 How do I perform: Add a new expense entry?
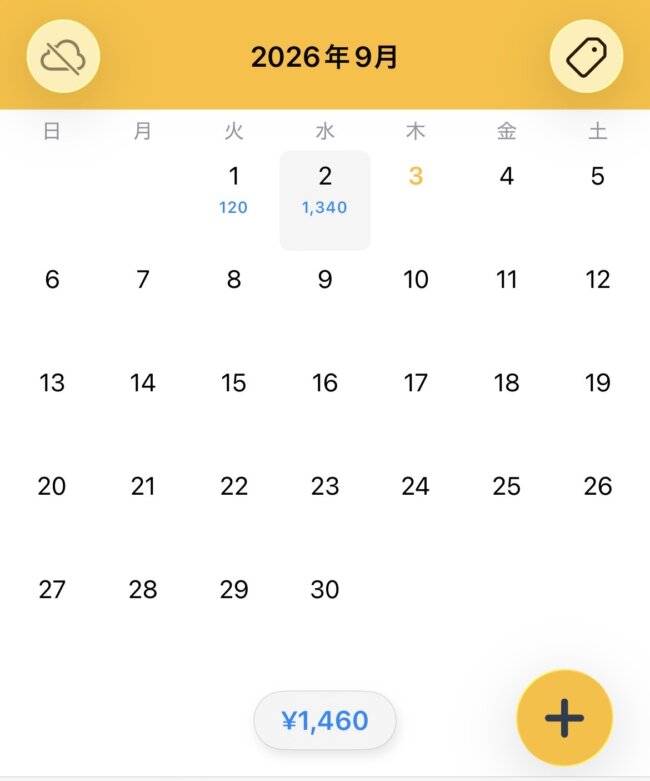(564, 718)
